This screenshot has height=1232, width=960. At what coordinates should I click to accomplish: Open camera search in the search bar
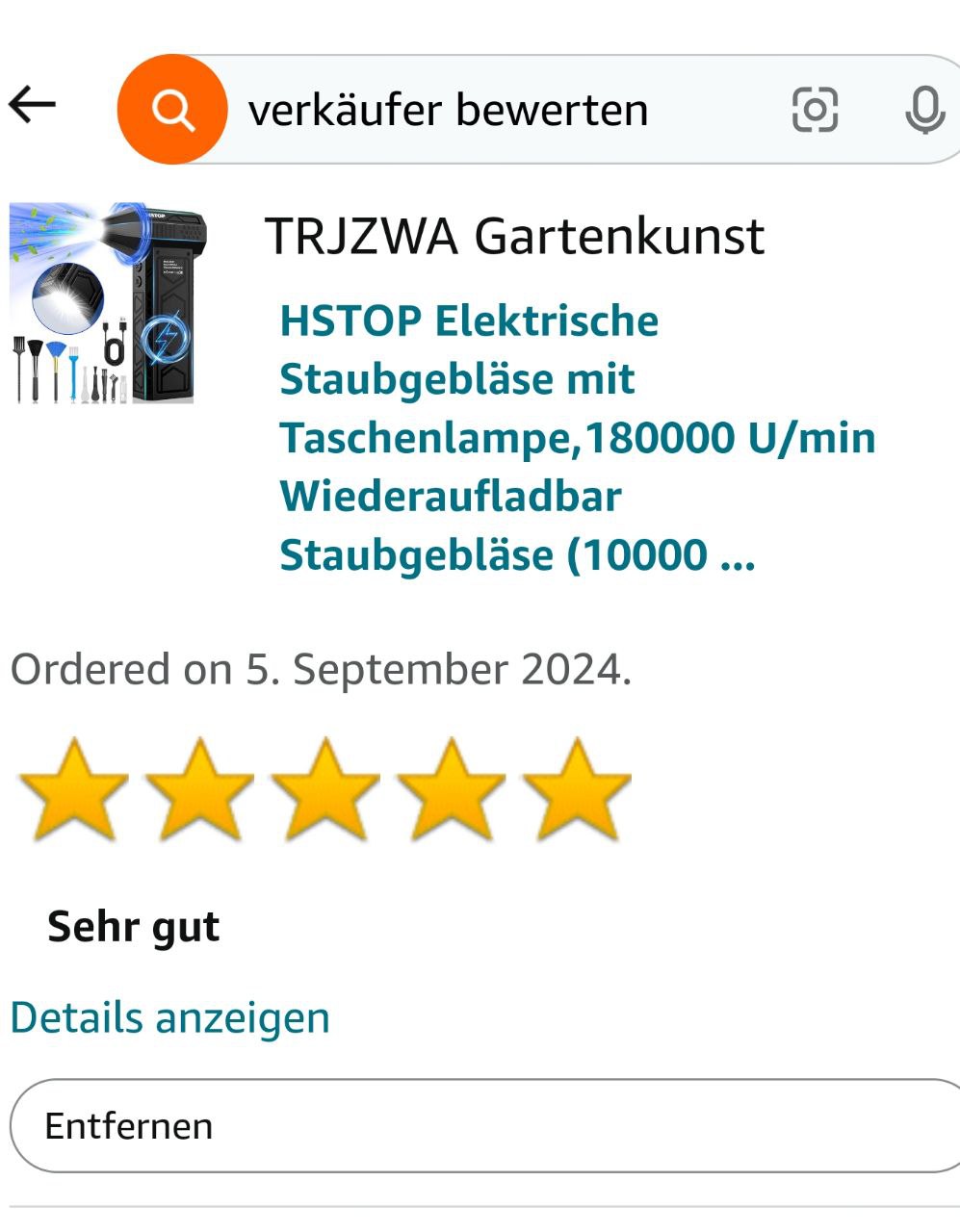click(815, 110)
